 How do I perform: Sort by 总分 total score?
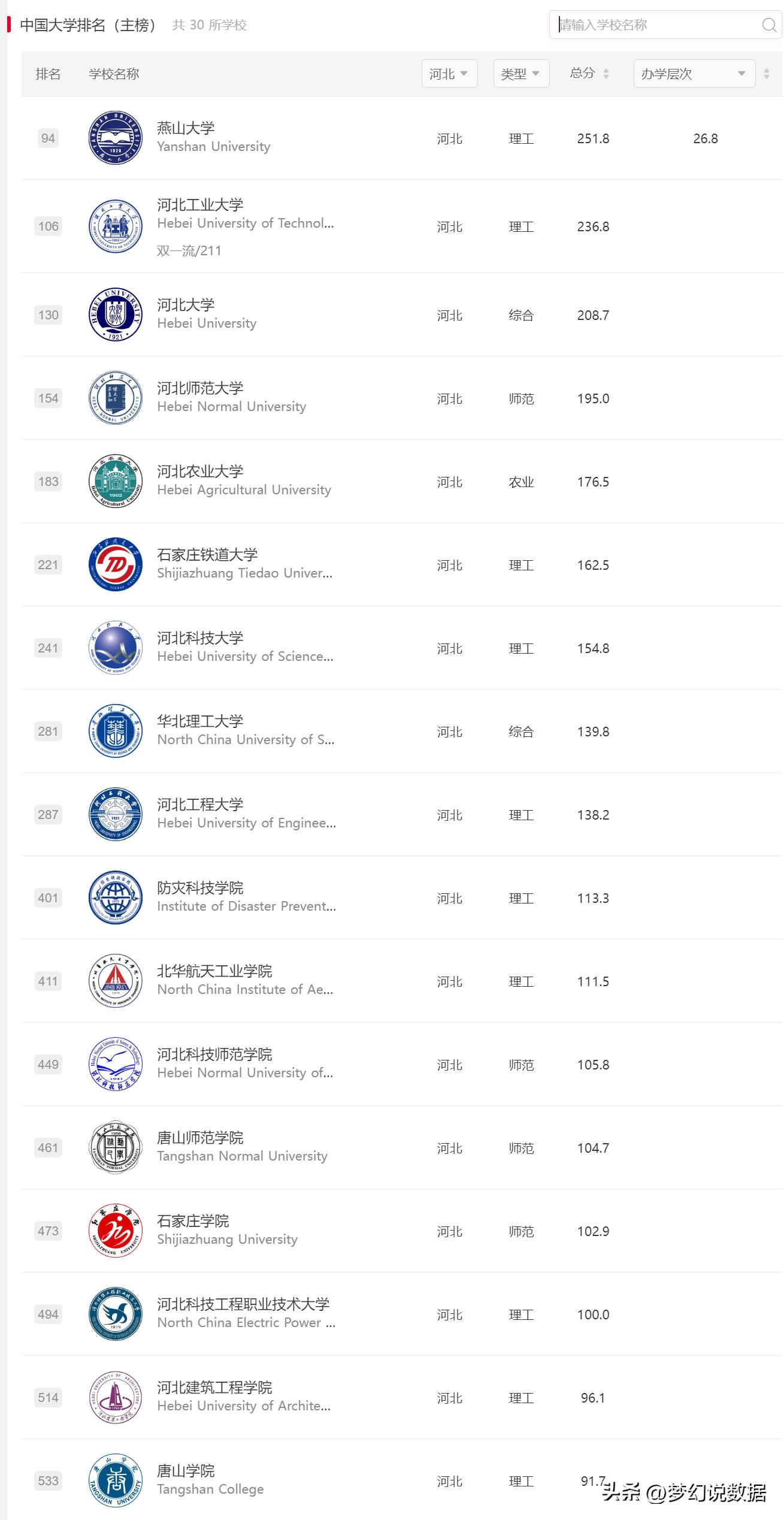589,73
